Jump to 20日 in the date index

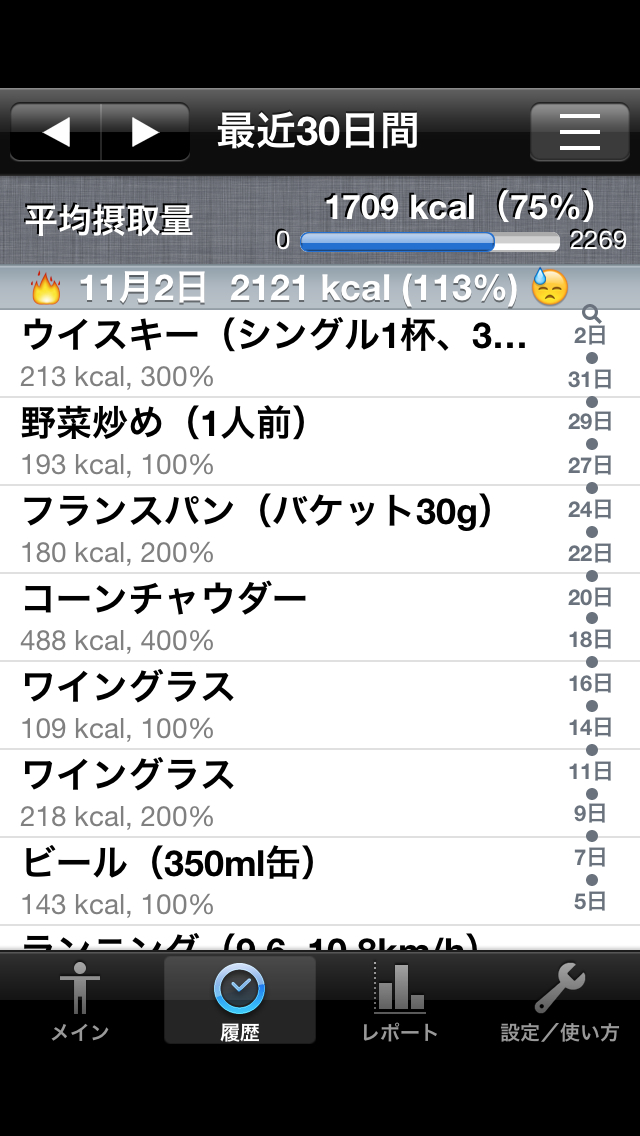coord(590,597)
